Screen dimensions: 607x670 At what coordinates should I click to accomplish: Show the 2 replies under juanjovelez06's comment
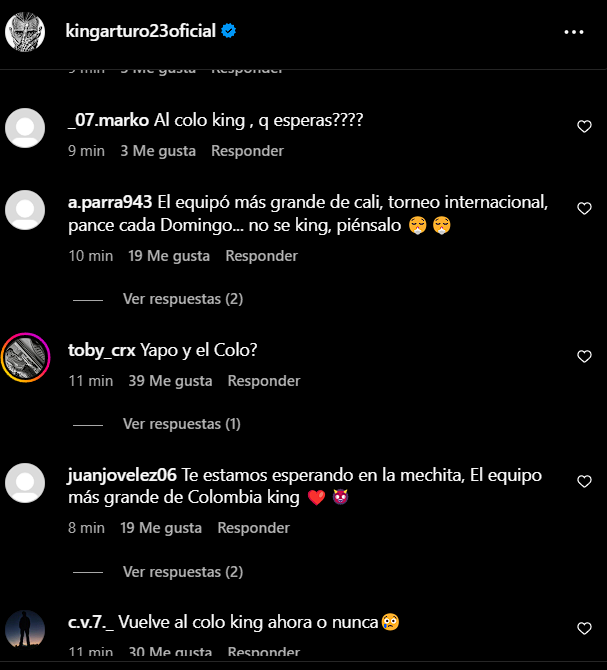[182, 572]
